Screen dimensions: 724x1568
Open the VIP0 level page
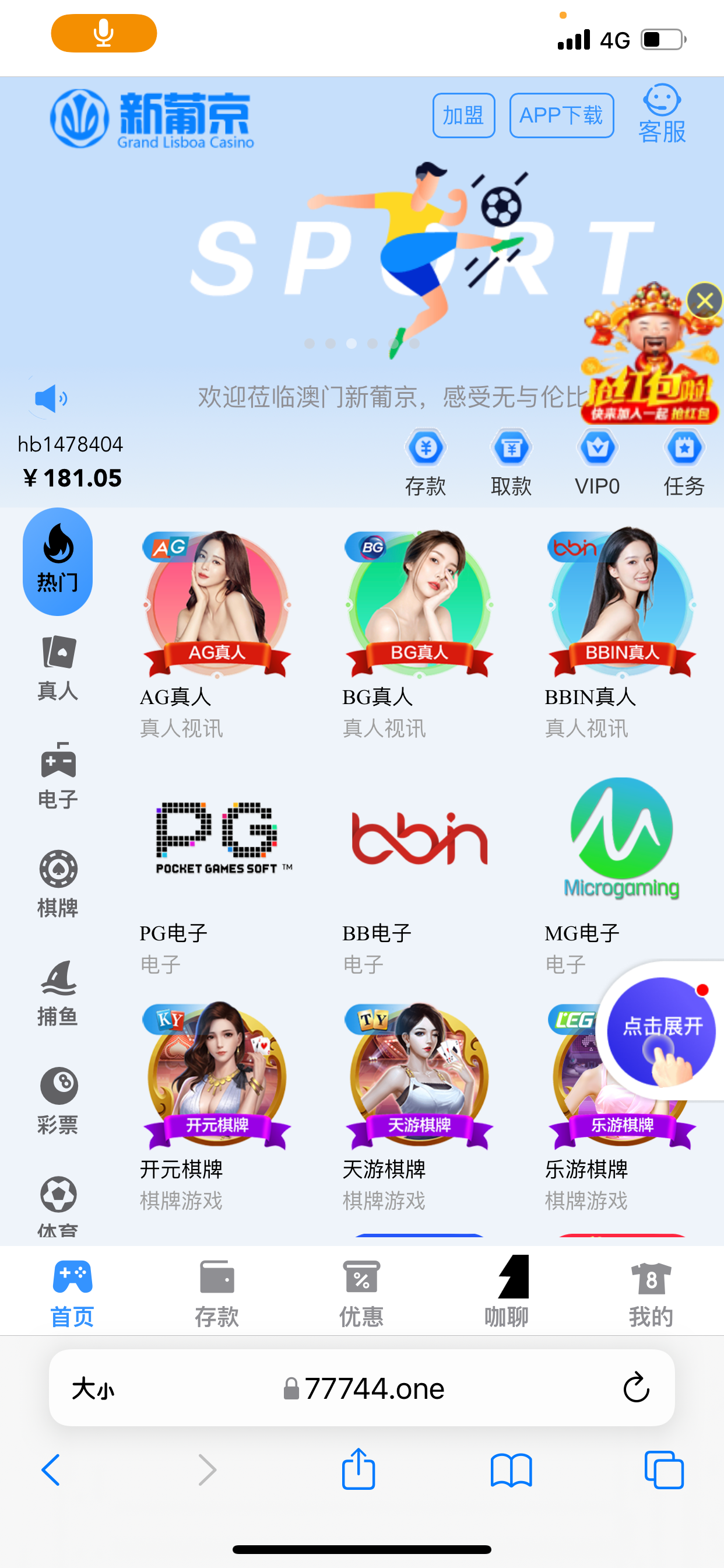click(x=597, y=462)
